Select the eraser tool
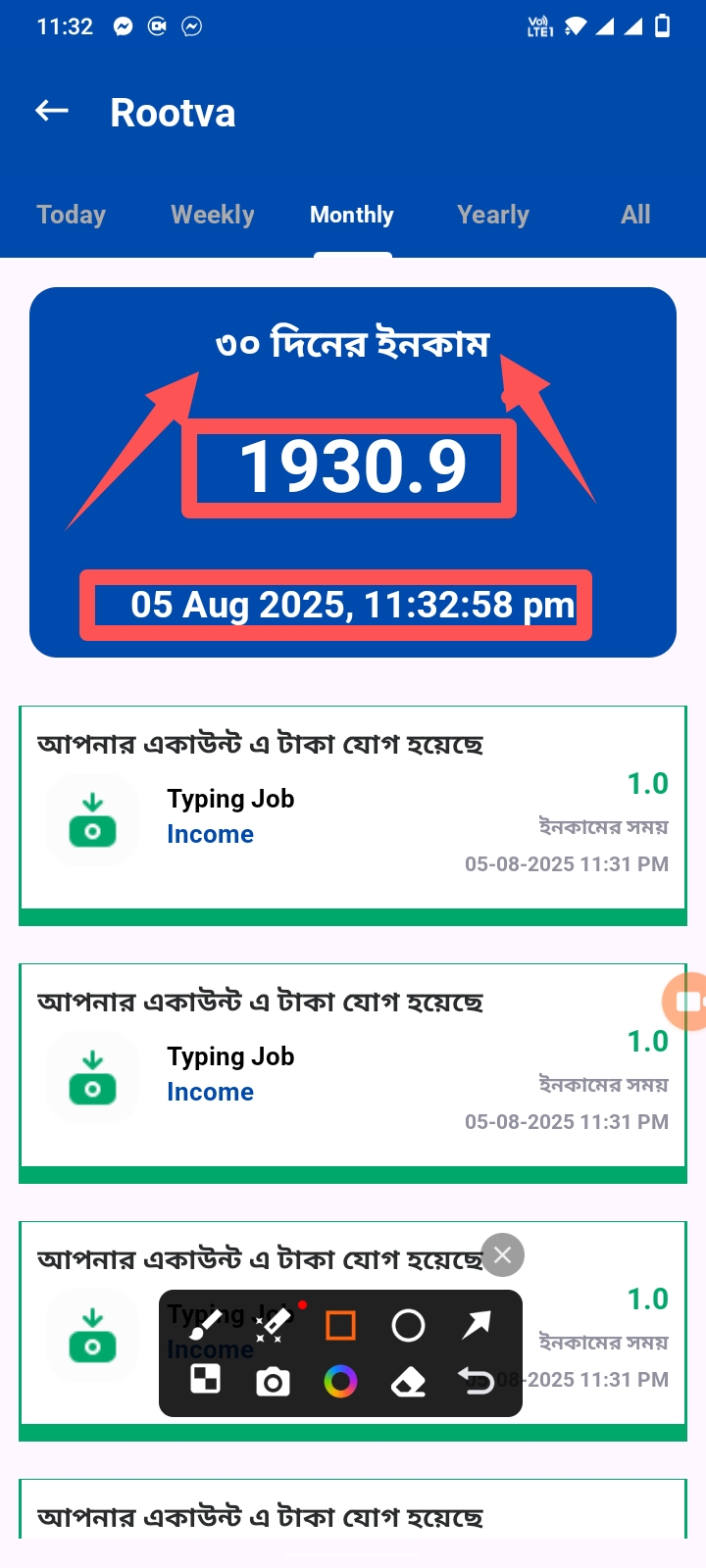The width and height of the screenshot is (706, 1568). click(408, 1382)
